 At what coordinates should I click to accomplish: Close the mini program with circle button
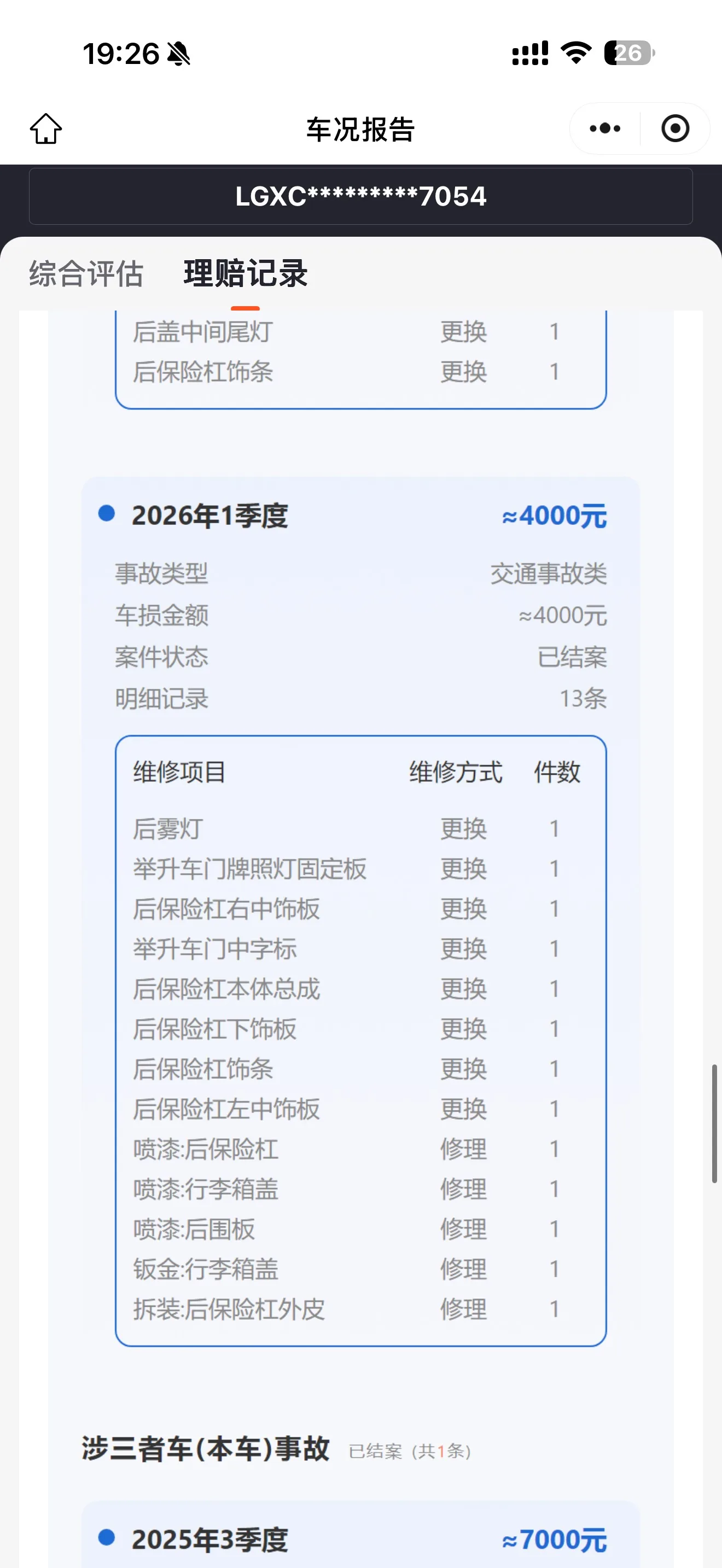pyautogui.click(x=675, y=128)
